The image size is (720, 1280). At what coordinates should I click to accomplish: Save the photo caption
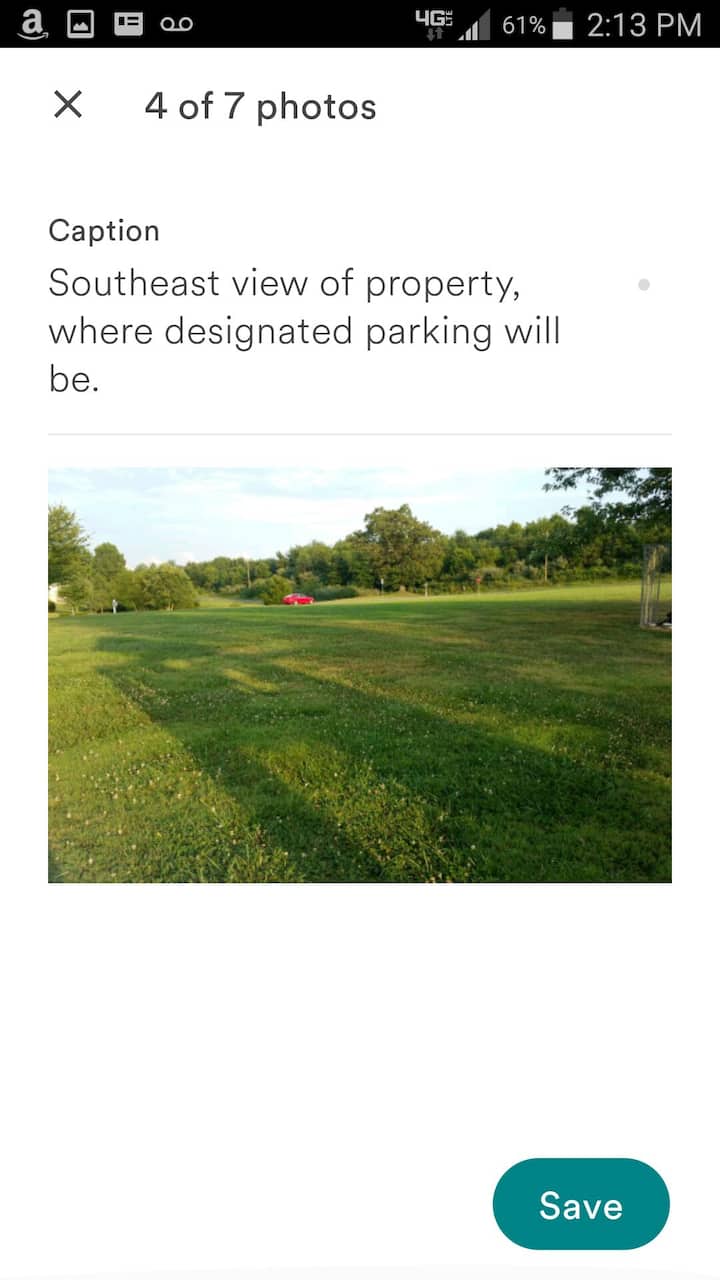[x=580, y=1204]
